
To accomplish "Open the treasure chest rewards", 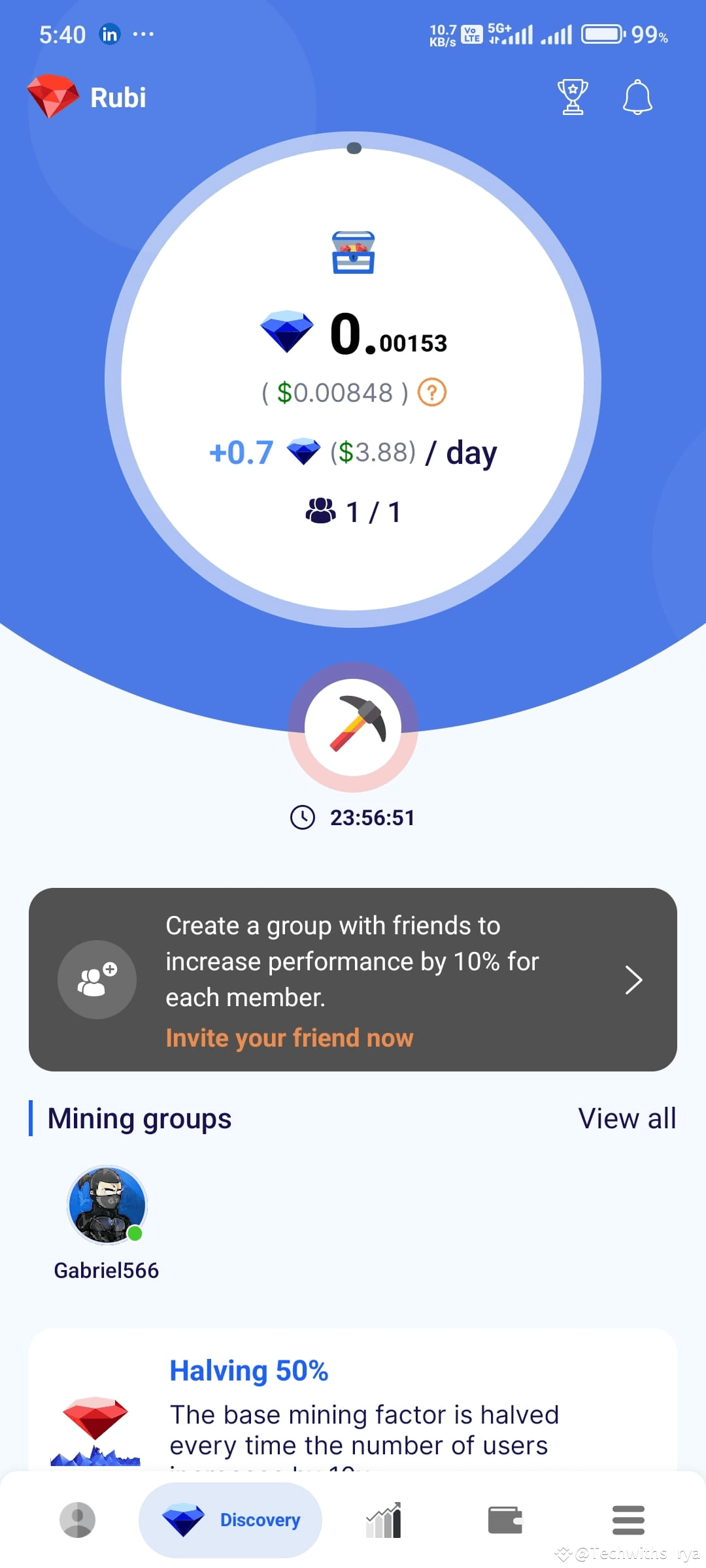I will pyautogui.click(x=352, y=253).
